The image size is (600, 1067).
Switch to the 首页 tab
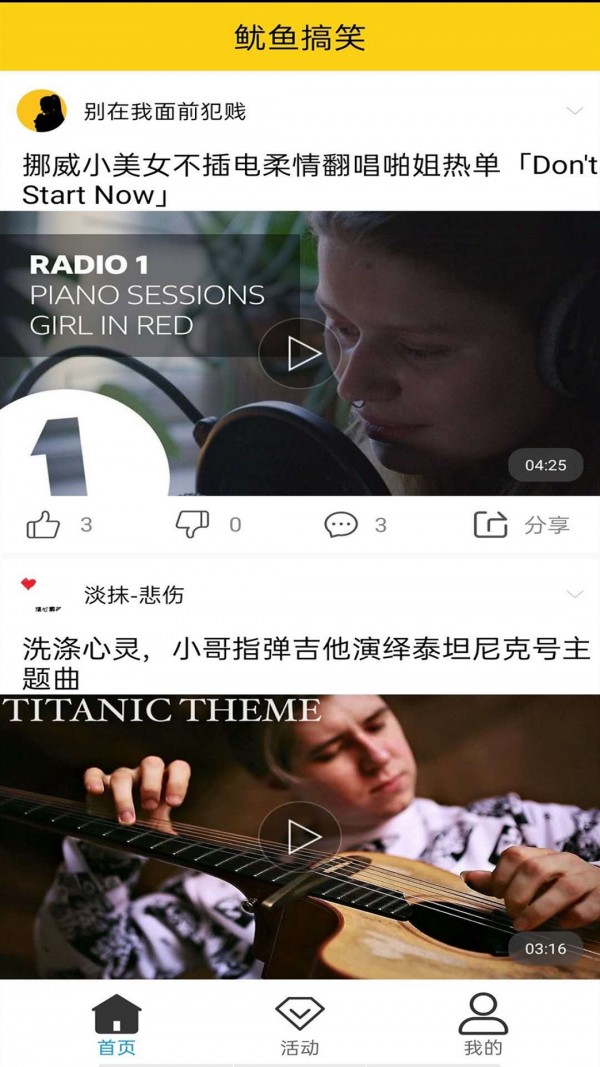coord(117,1025)
